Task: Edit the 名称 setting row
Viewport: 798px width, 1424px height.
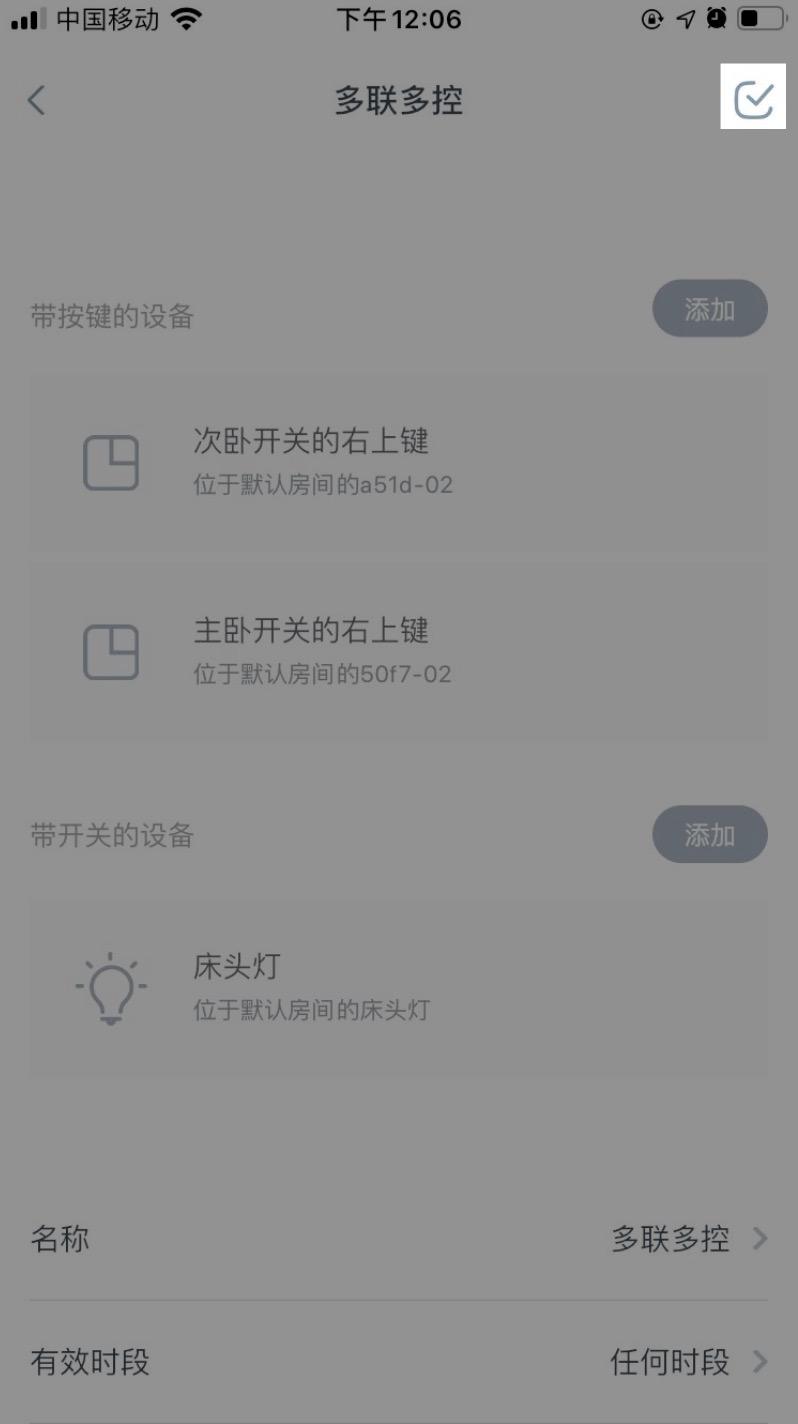Action: pos(398,1239)
